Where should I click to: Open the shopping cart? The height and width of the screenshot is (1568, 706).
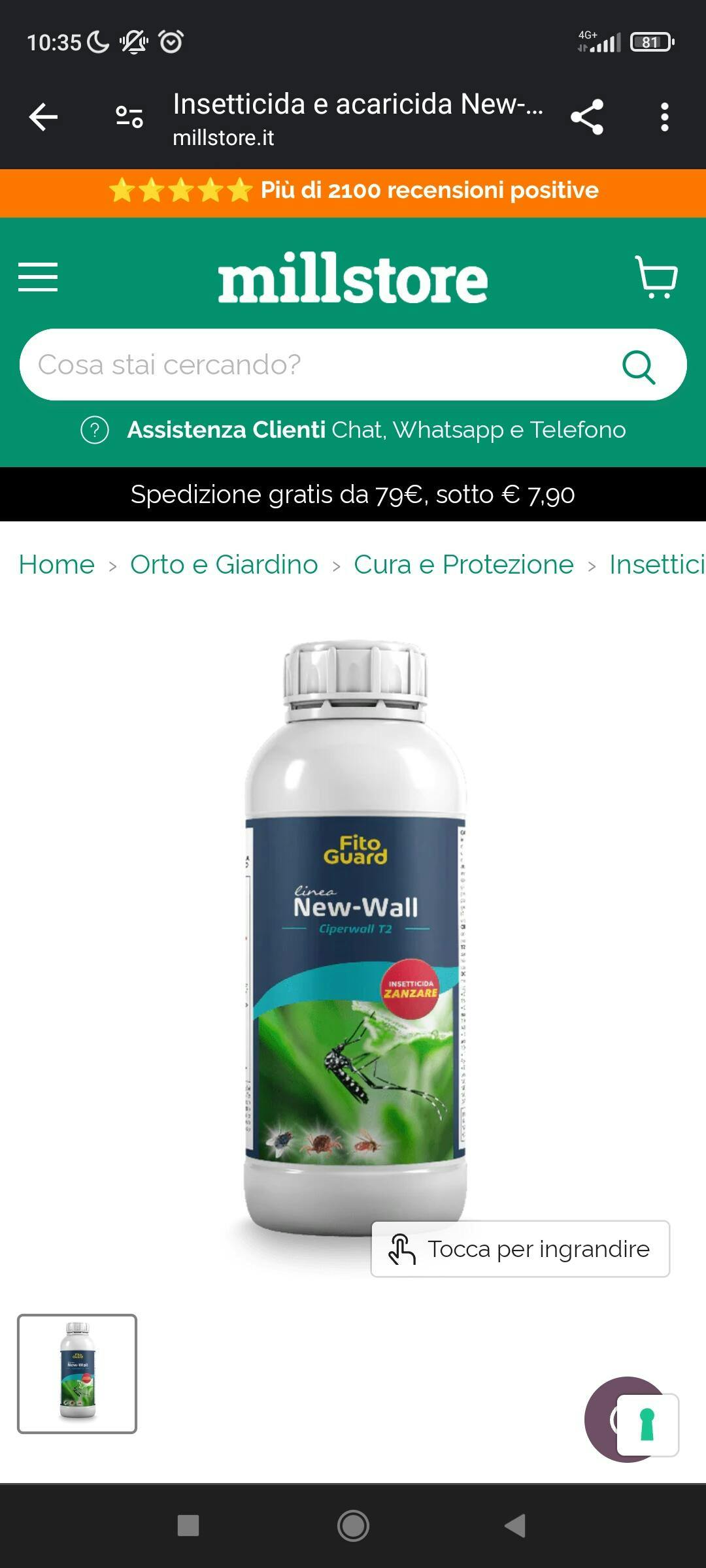click(656, 277)
